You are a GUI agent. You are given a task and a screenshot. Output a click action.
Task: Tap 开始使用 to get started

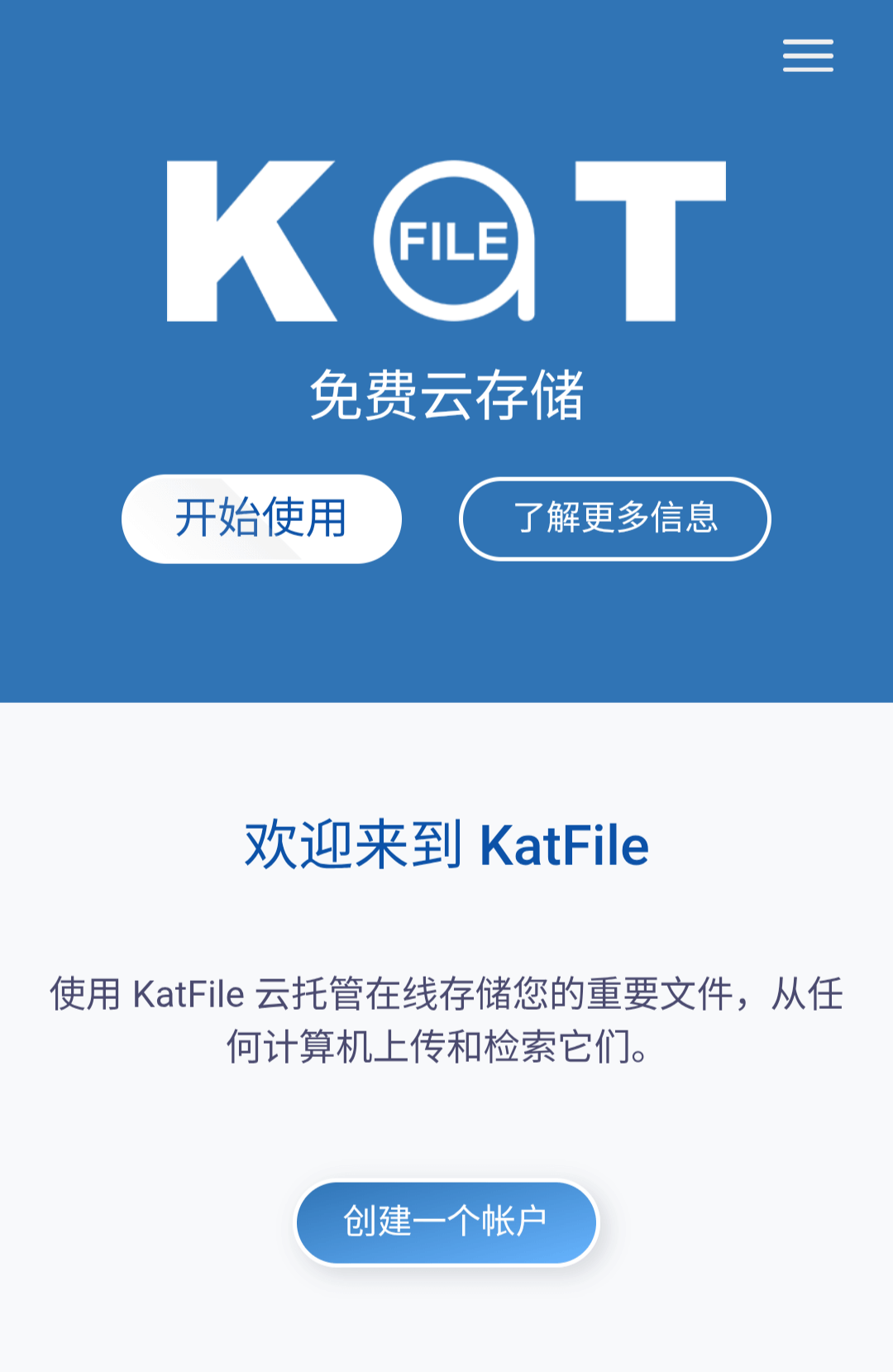(260, 519)
